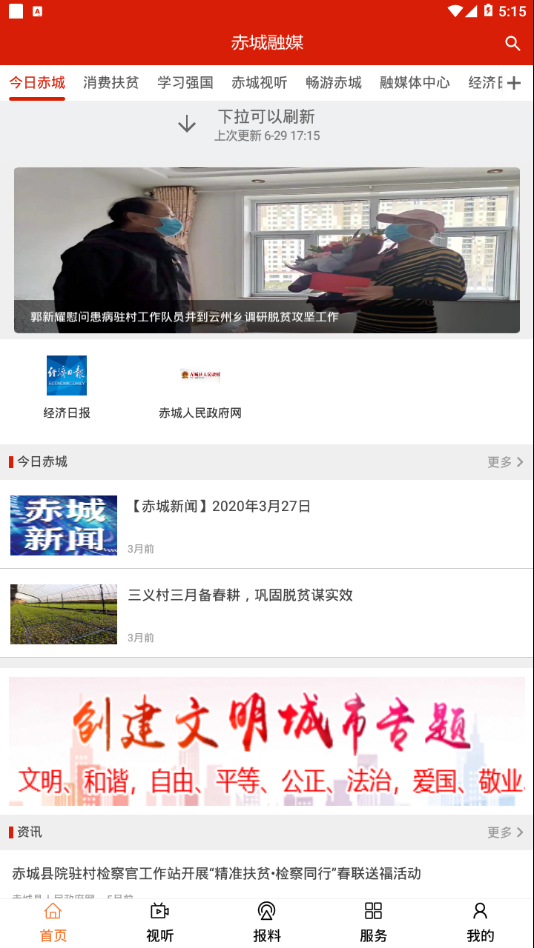Open the 赤城人民政府网 shortcut
This screenshot has height=948, width=534.
tap(200, 388)
